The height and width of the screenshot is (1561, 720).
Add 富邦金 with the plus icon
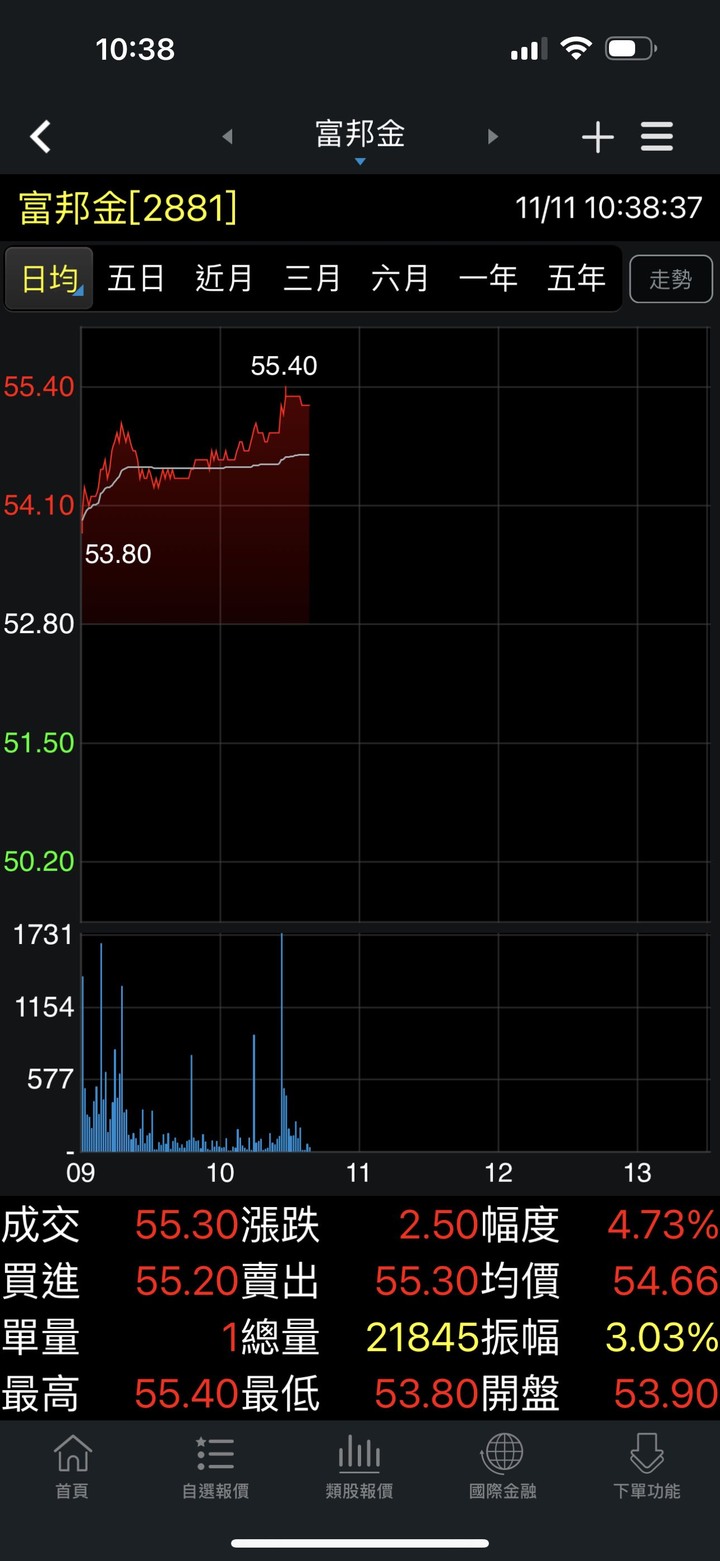point(597,137)
